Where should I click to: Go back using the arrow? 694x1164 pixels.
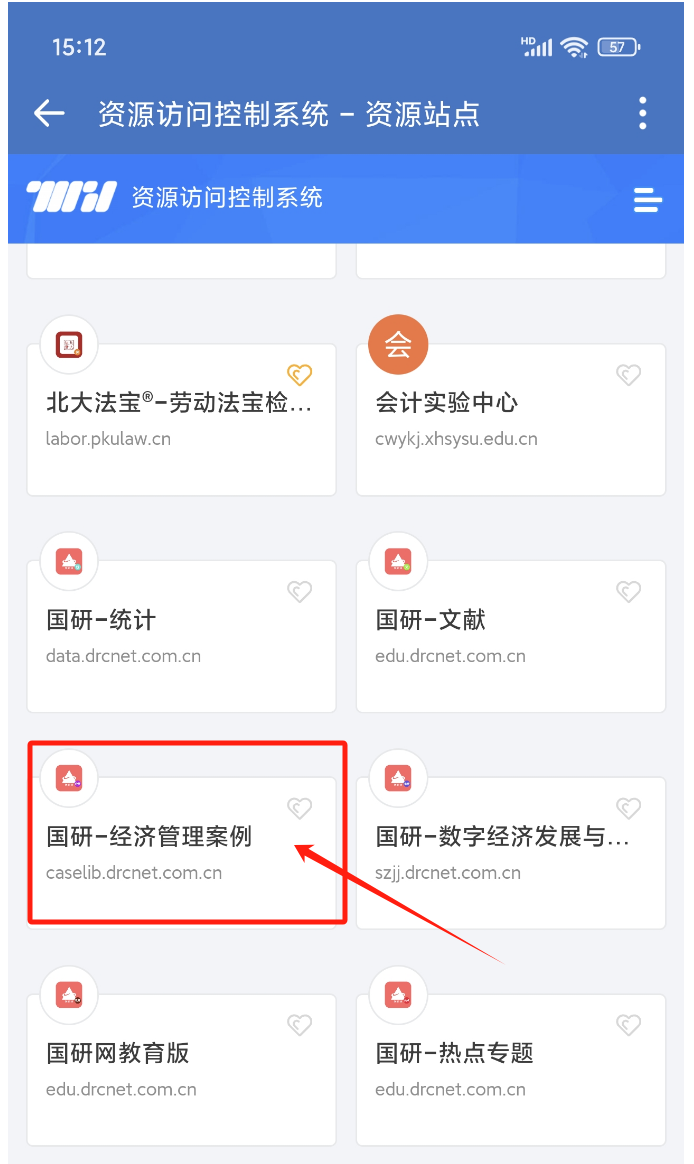point(50,114)
